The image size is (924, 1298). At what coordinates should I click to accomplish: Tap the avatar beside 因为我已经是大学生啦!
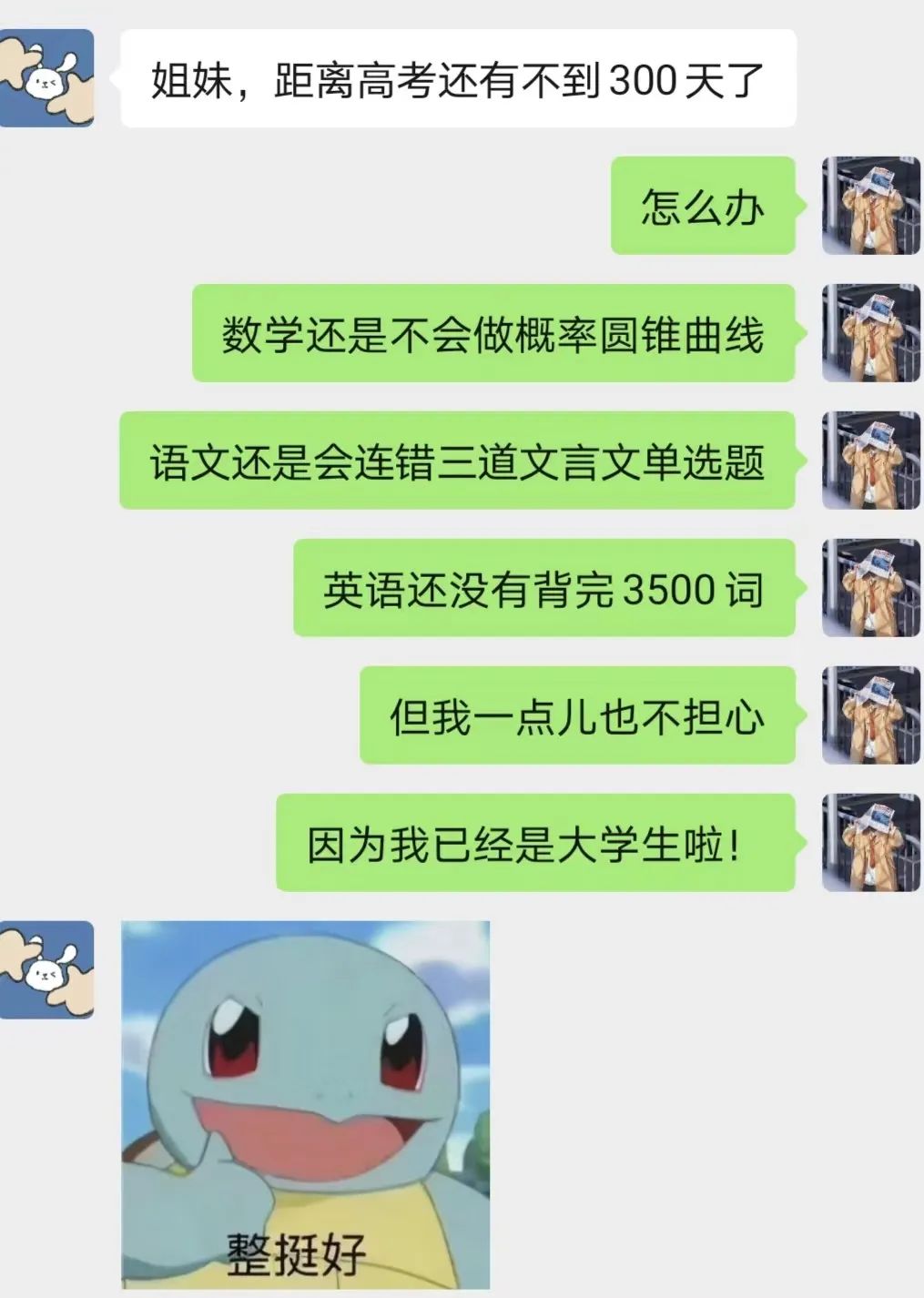[x=870, y=843]
